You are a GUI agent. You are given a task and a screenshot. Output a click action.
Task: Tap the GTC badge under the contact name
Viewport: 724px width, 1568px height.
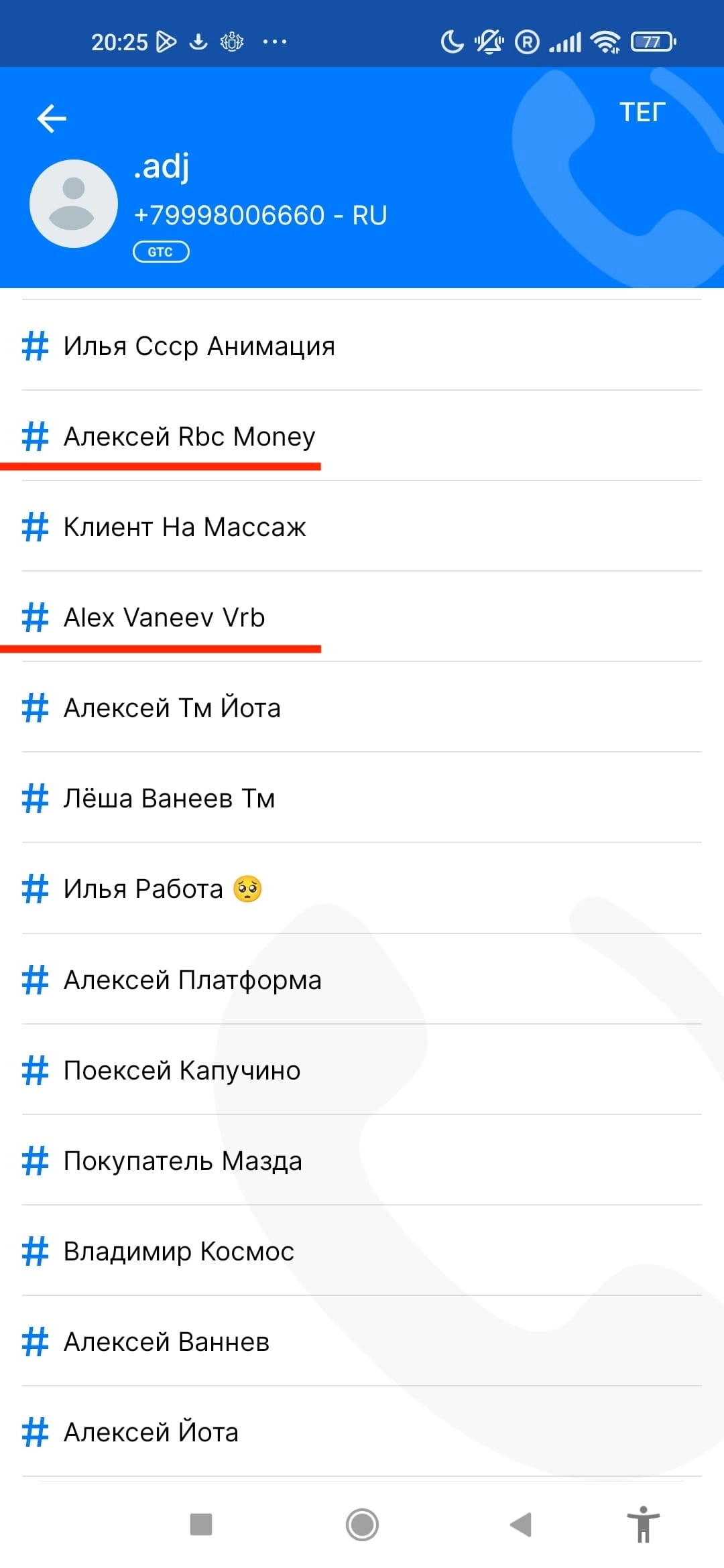pyautogui.click(x=160, y=251)
